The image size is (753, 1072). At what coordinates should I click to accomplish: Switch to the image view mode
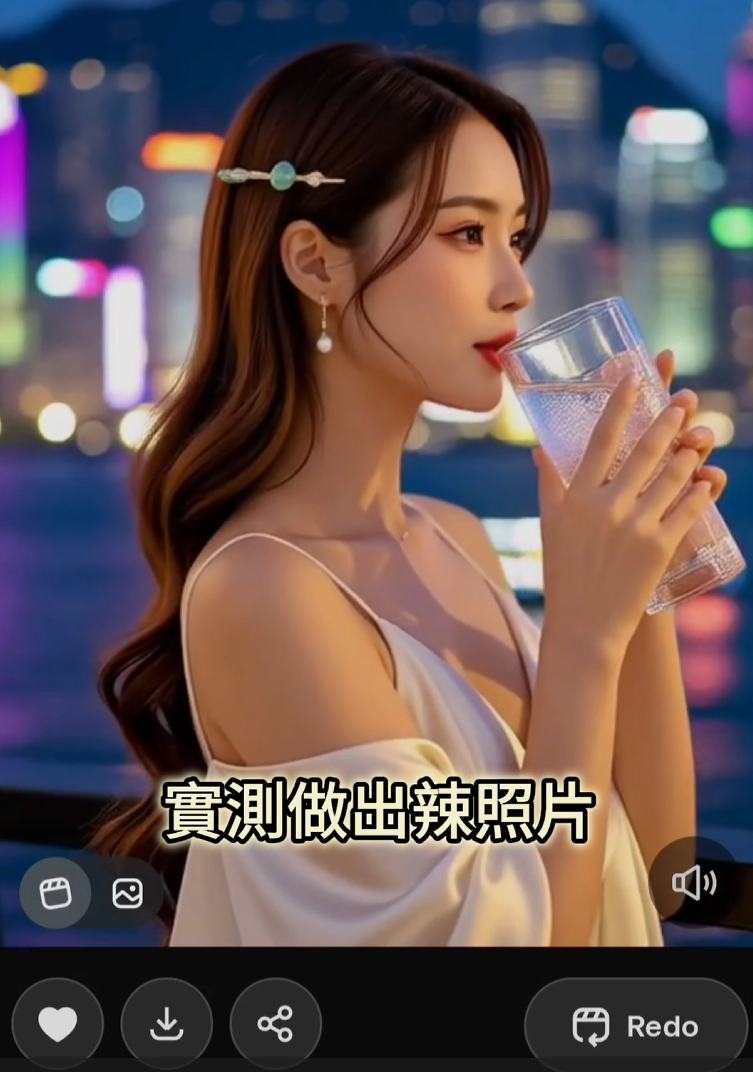[x=127, y=892]
